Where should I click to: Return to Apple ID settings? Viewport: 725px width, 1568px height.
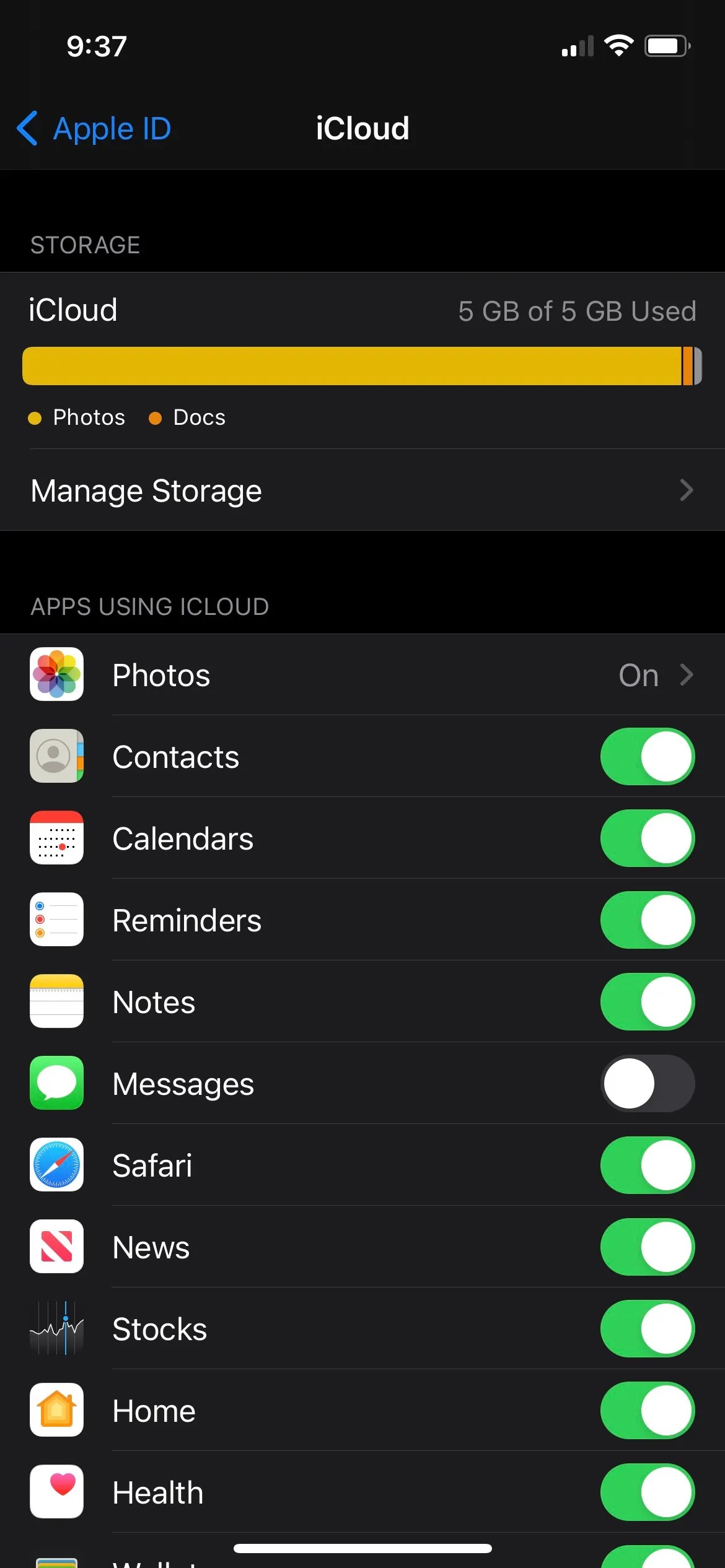click(x=93, y=128)
